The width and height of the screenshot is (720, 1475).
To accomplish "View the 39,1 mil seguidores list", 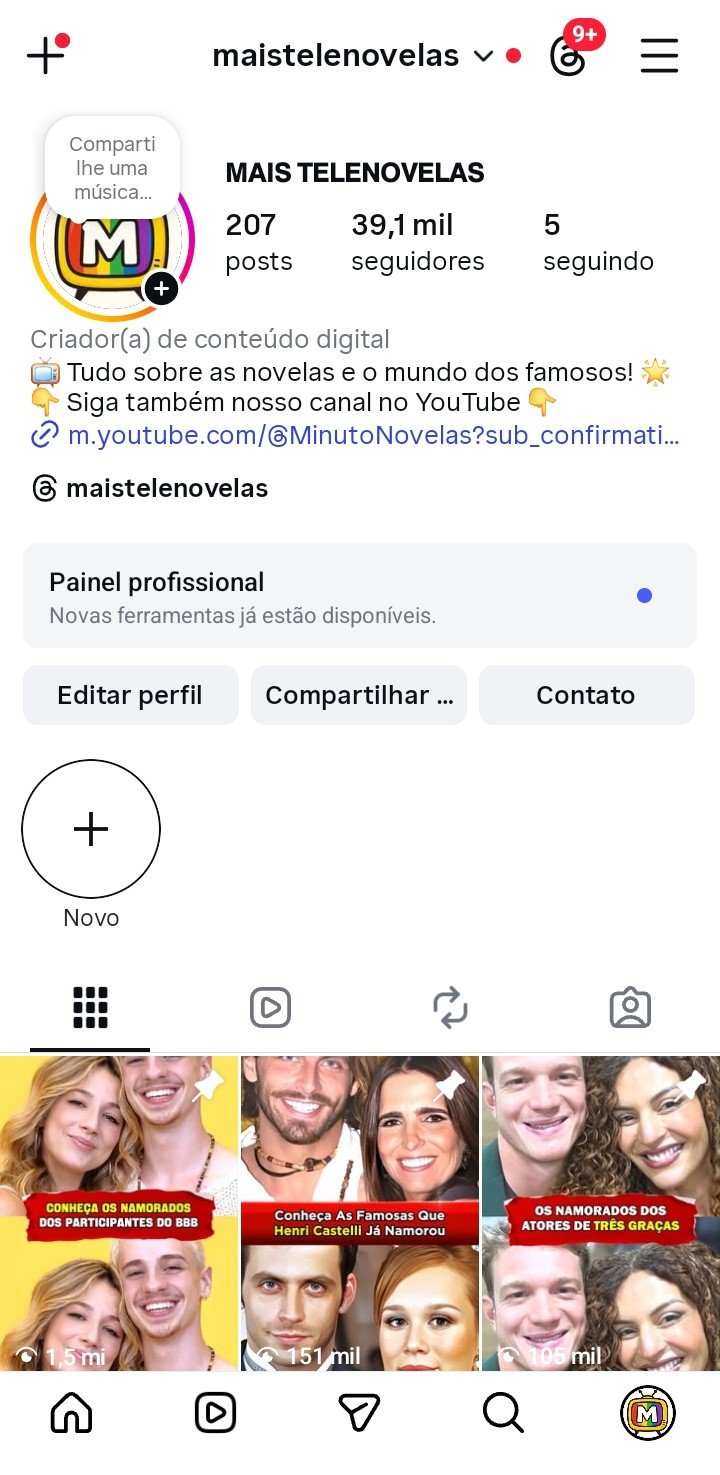I will pyautogui.click(x=417, y=242).
